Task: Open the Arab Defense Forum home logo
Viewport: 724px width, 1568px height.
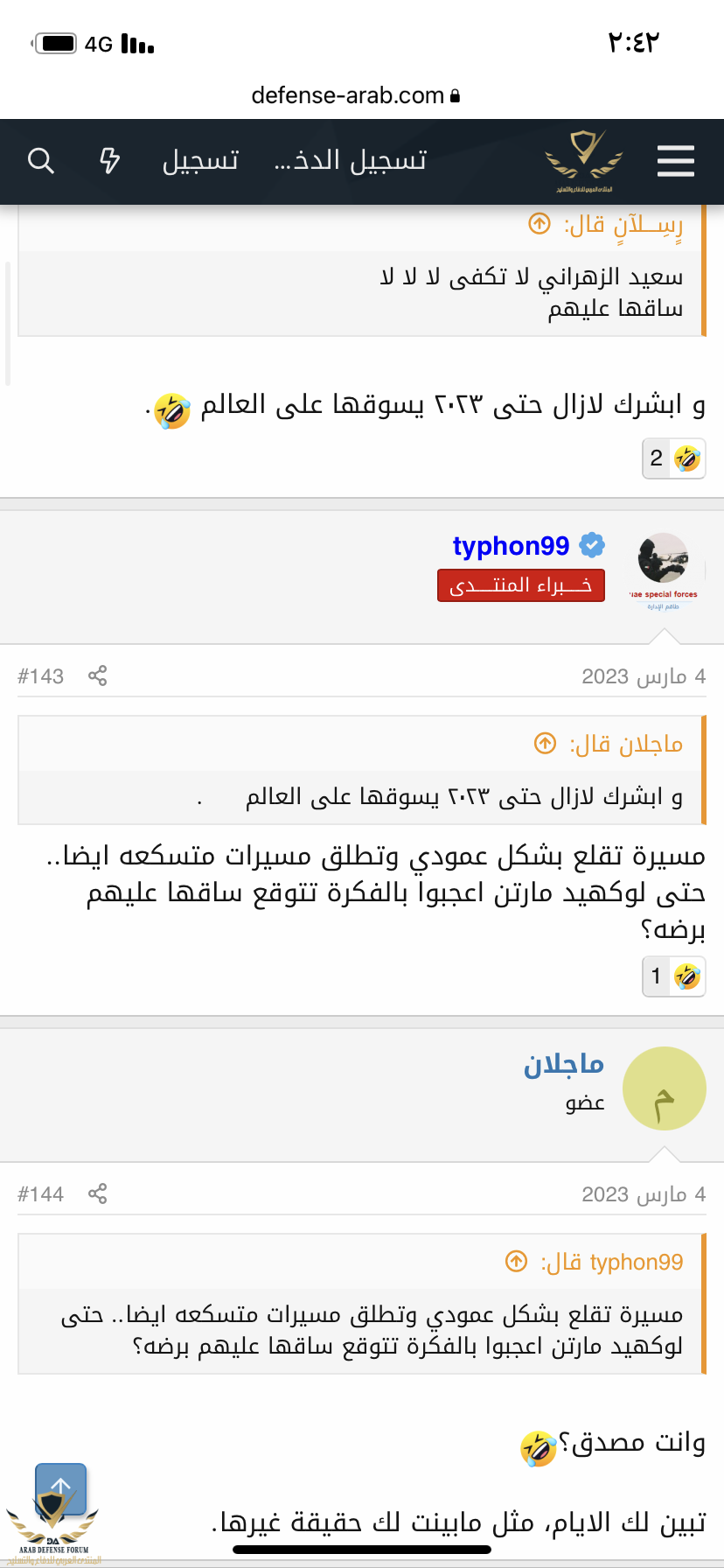Action: (583, 159)
